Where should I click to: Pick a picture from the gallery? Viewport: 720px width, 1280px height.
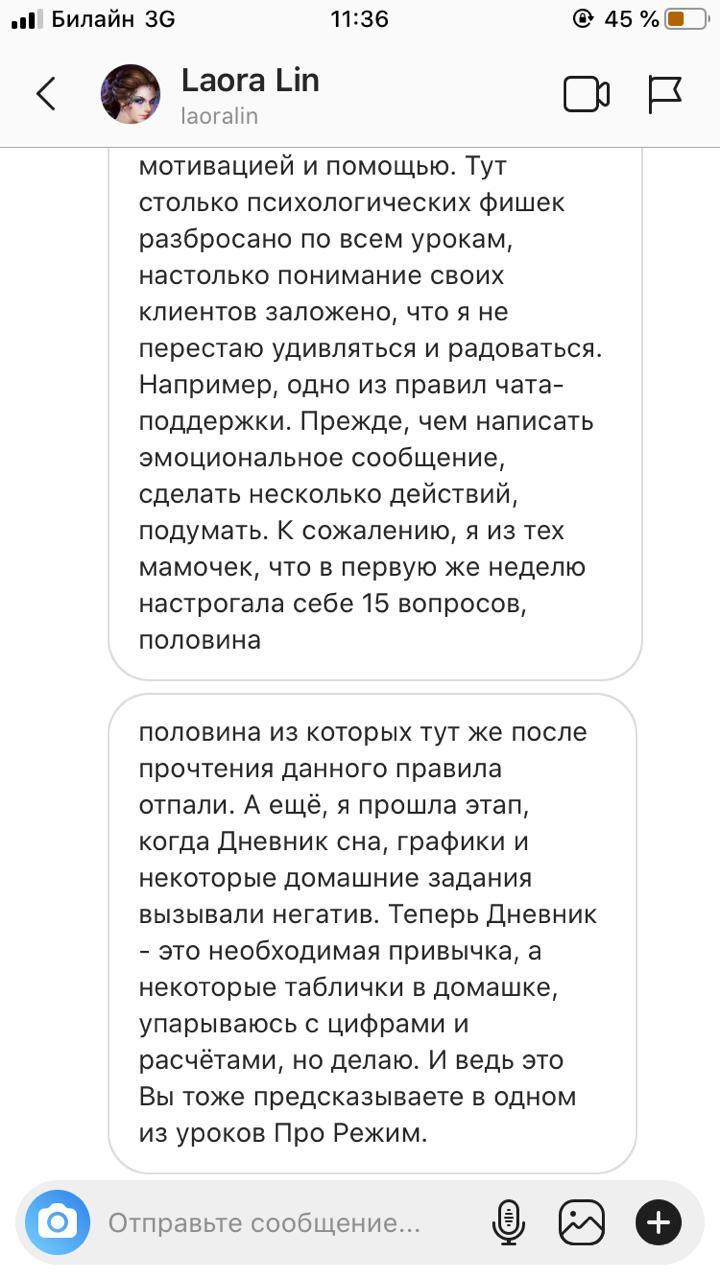point(582,1222)
